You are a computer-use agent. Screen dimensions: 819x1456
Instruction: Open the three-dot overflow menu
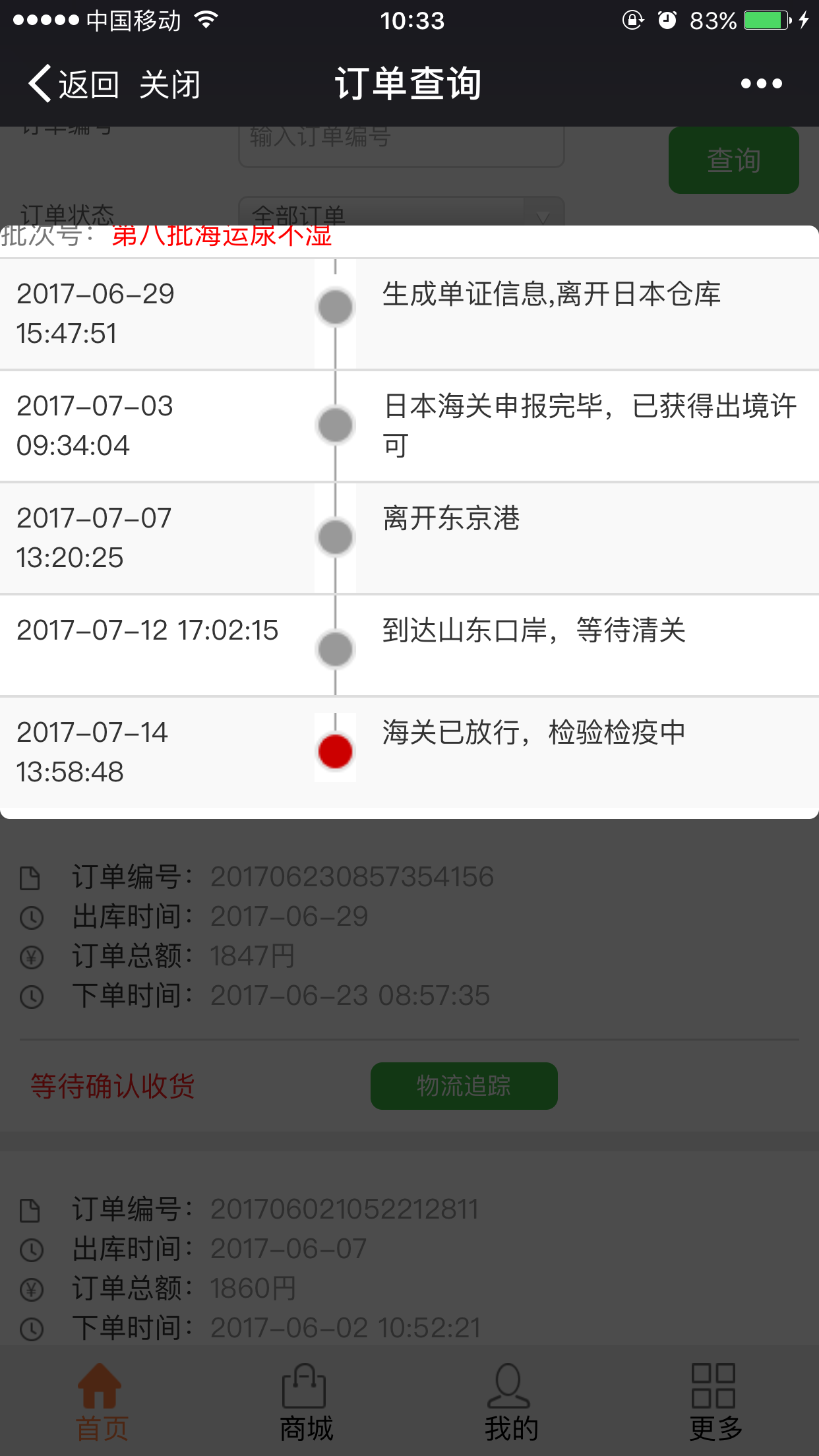[761, 84]
